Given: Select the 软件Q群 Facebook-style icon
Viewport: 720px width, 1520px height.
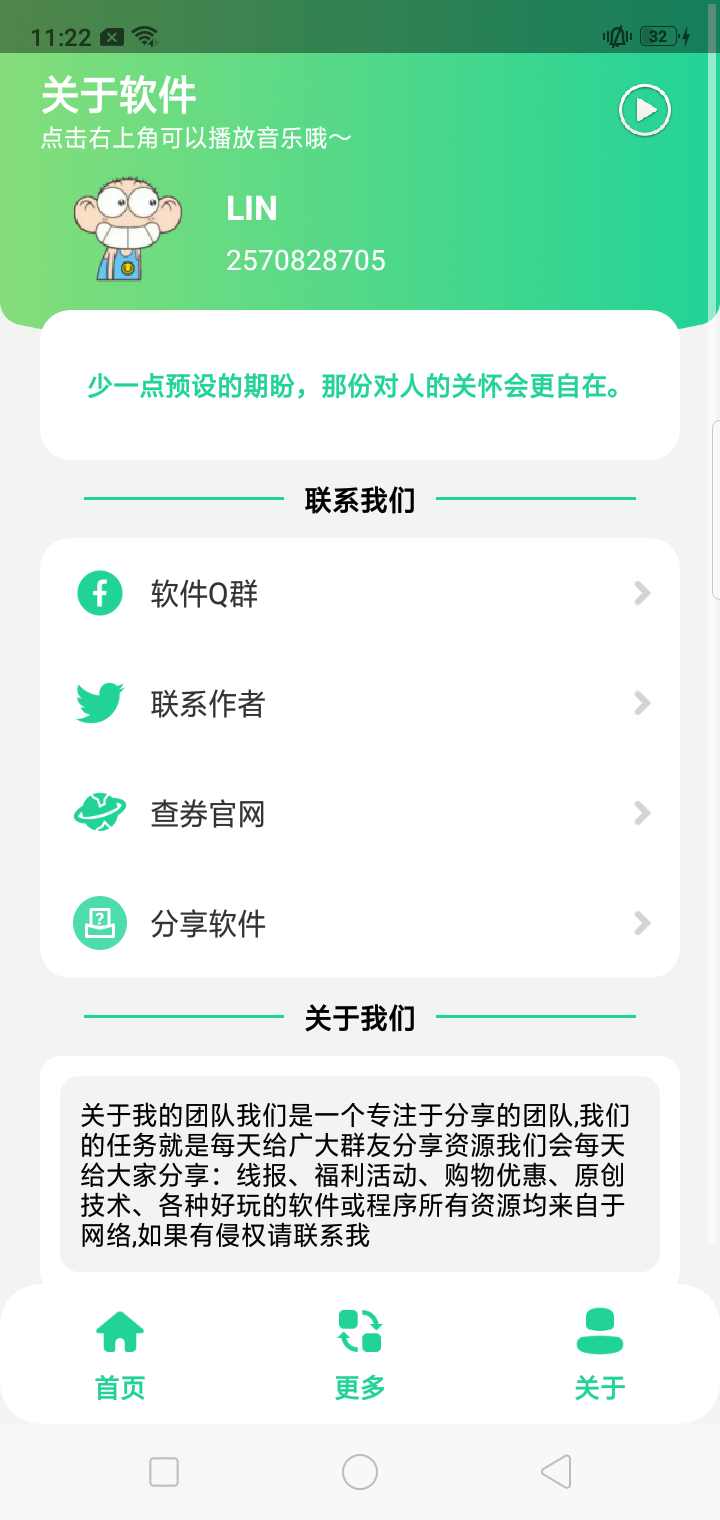Looking at the screenshot, I should point(98,593).
